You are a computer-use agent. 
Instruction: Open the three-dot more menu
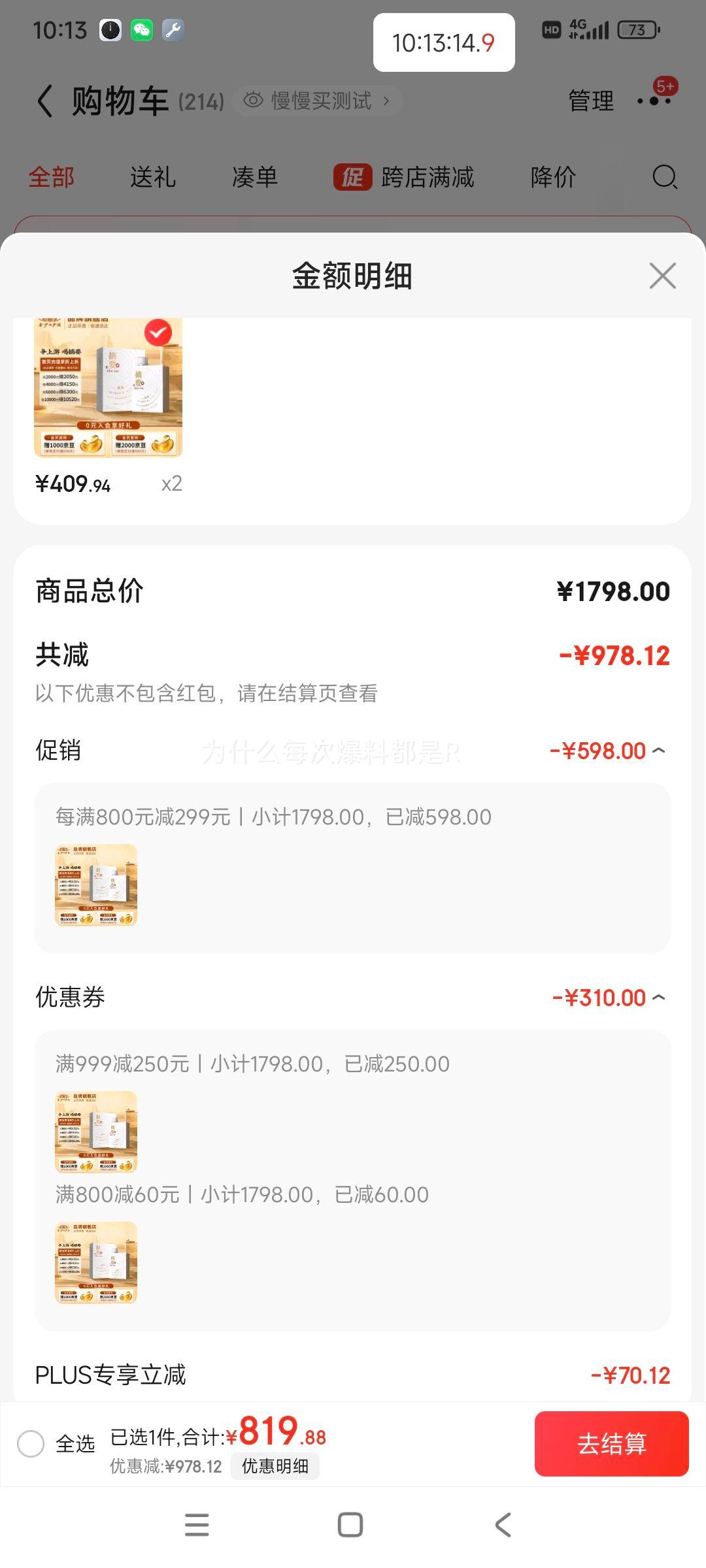[x=654, y=101]
